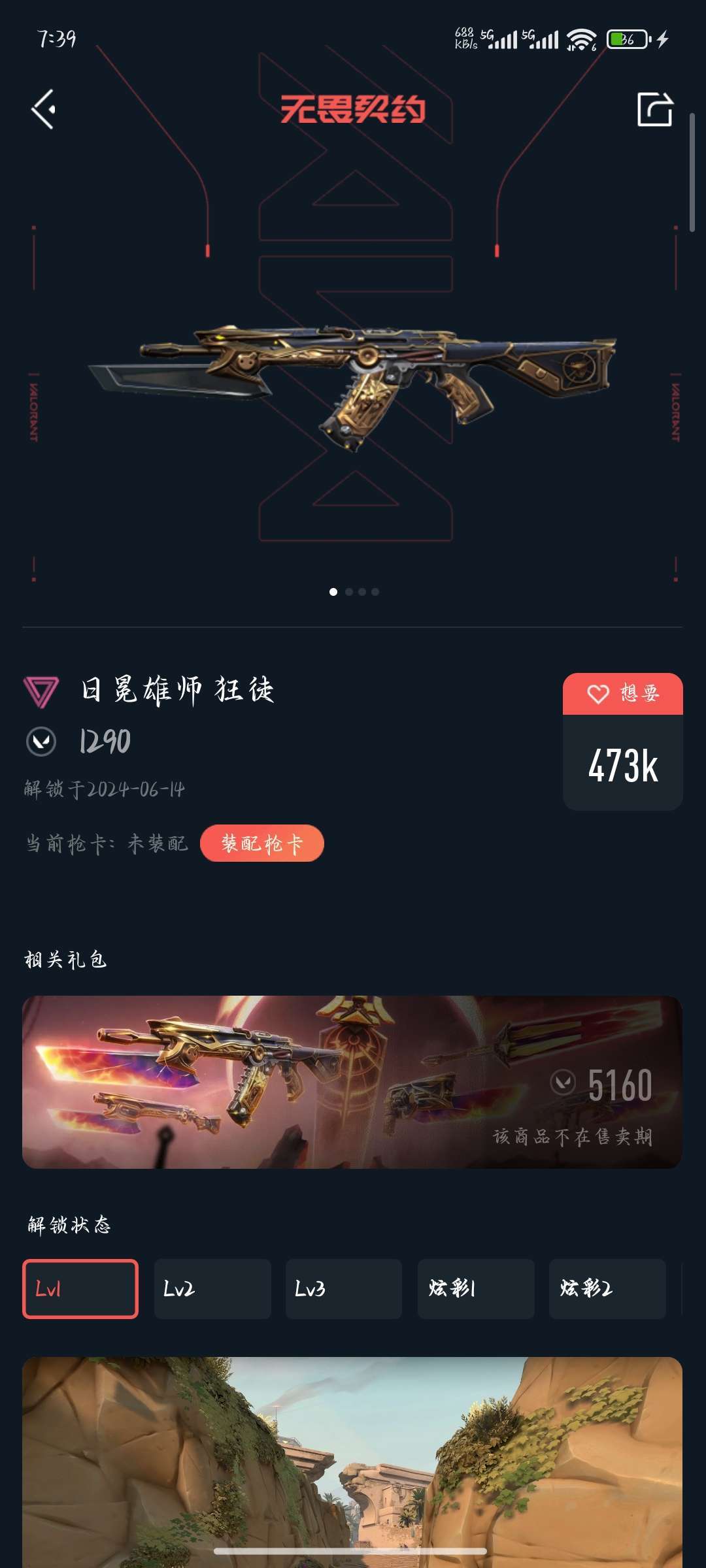The image size is (706, 1568).
Task: Open the related bundle card priced 5160
Action: (x=352, y=1082)
